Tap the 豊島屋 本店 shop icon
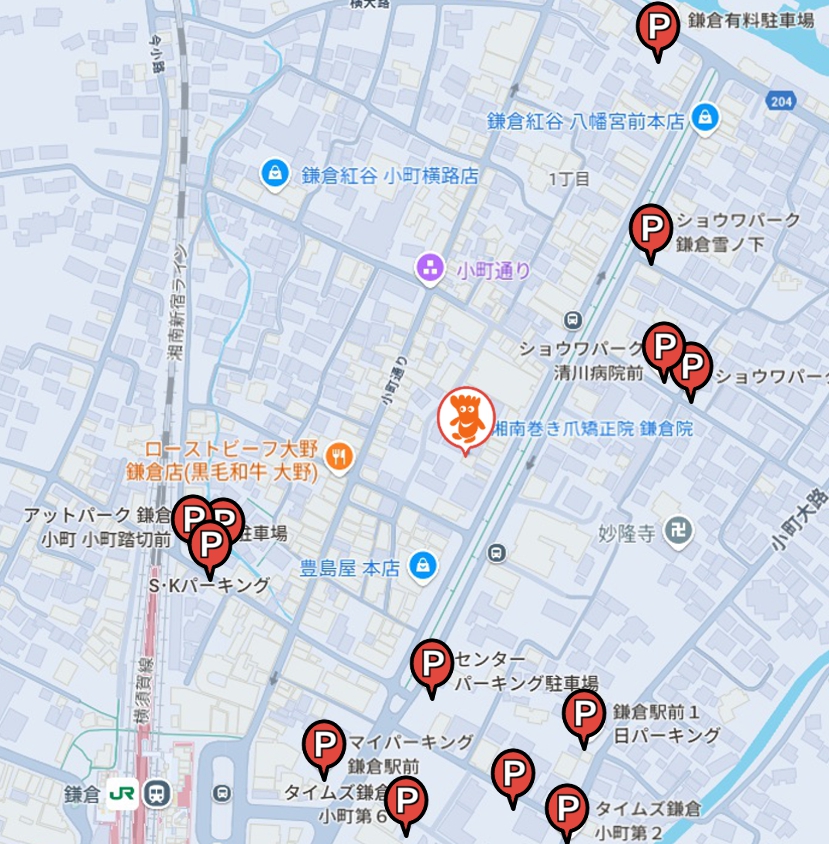 pos(423,565)
